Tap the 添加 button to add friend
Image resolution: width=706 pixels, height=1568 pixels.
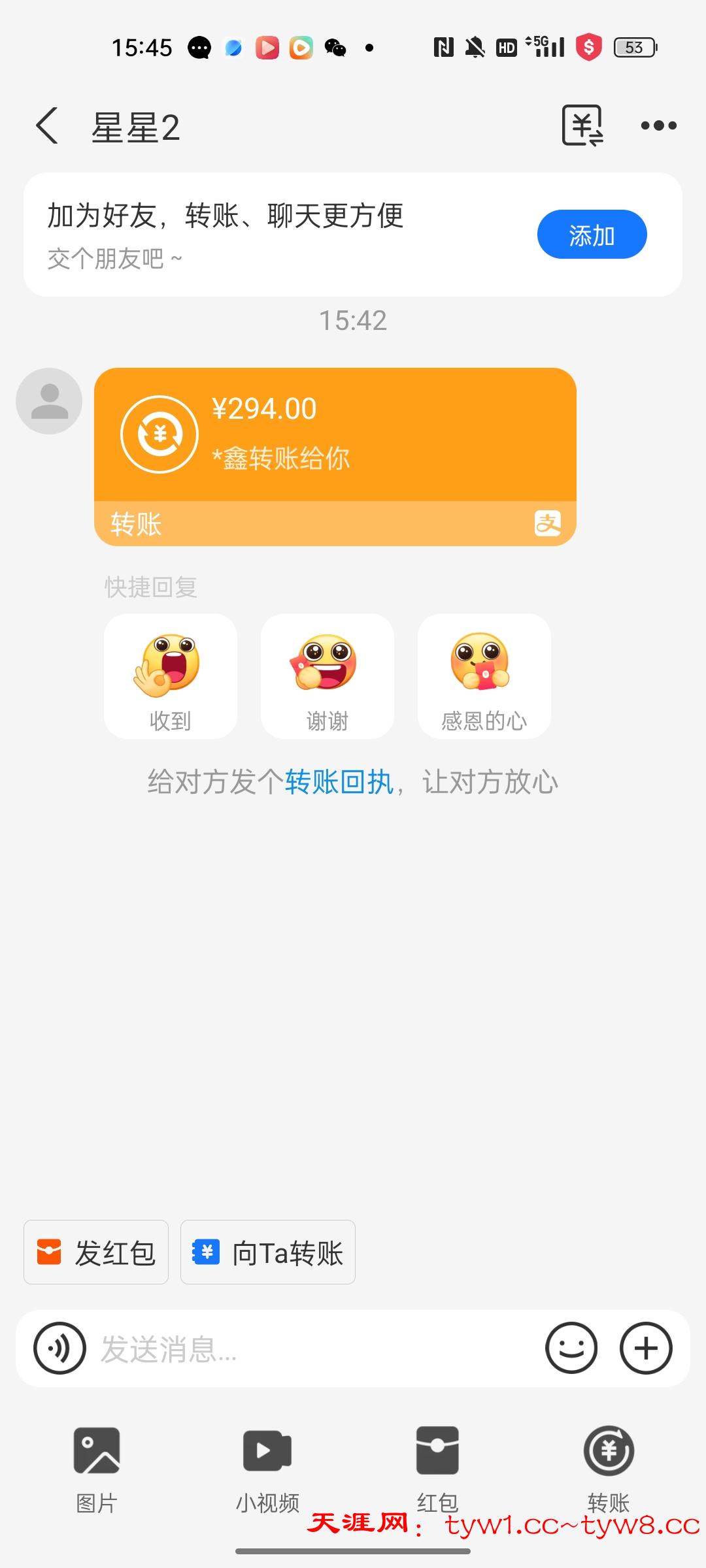coord(591,235)
